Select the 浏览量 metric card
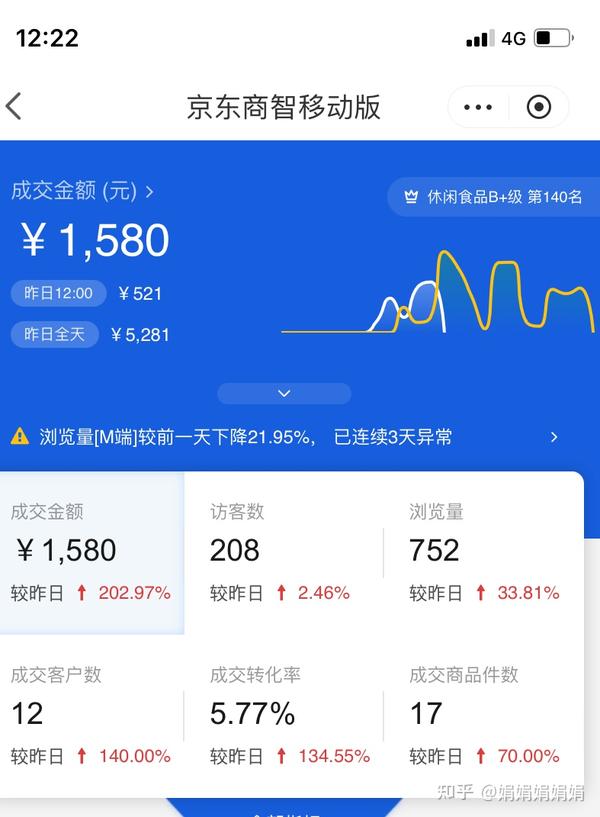The height and width of the screenshot is (817, 600). (x=483, y=552)
